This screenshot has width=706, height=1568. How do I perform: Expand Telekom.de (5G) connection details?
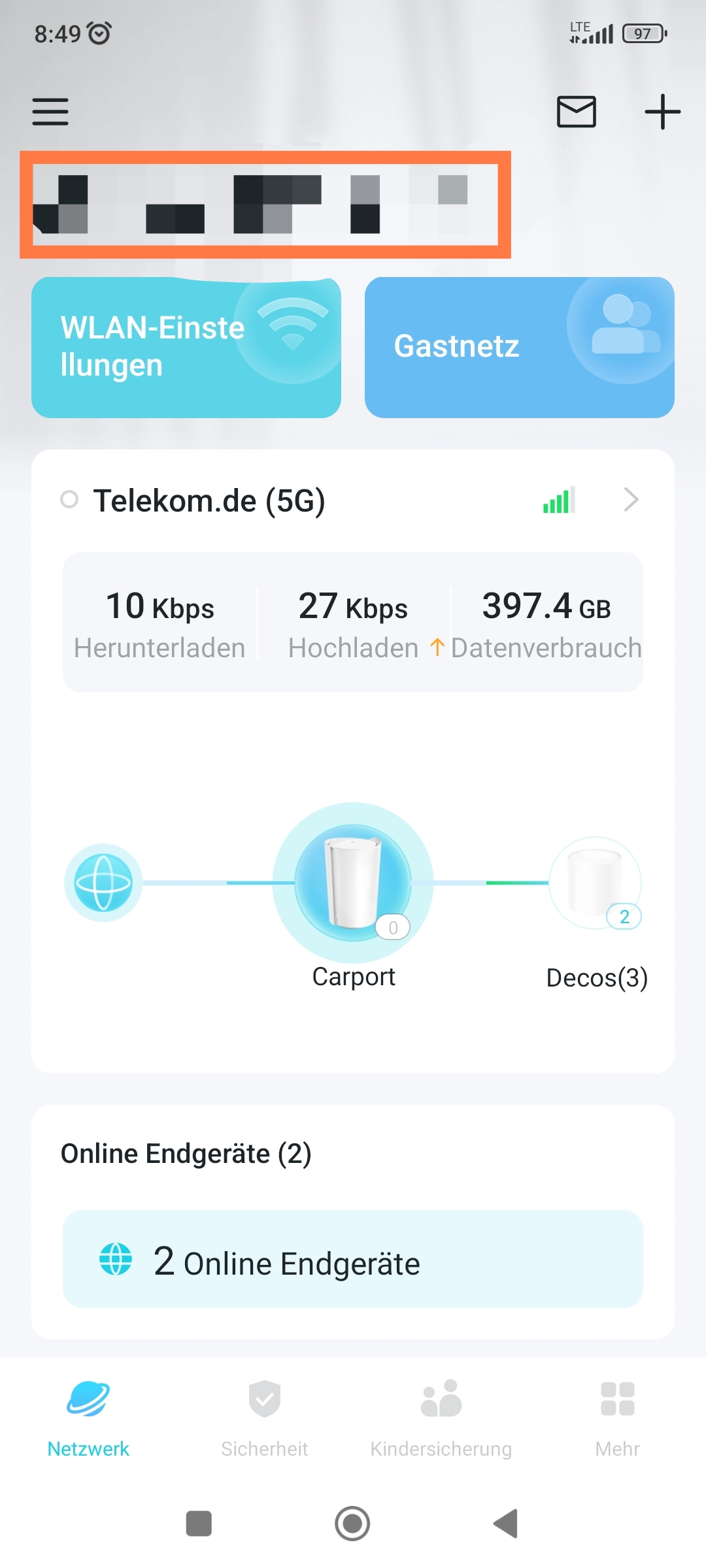630,500
